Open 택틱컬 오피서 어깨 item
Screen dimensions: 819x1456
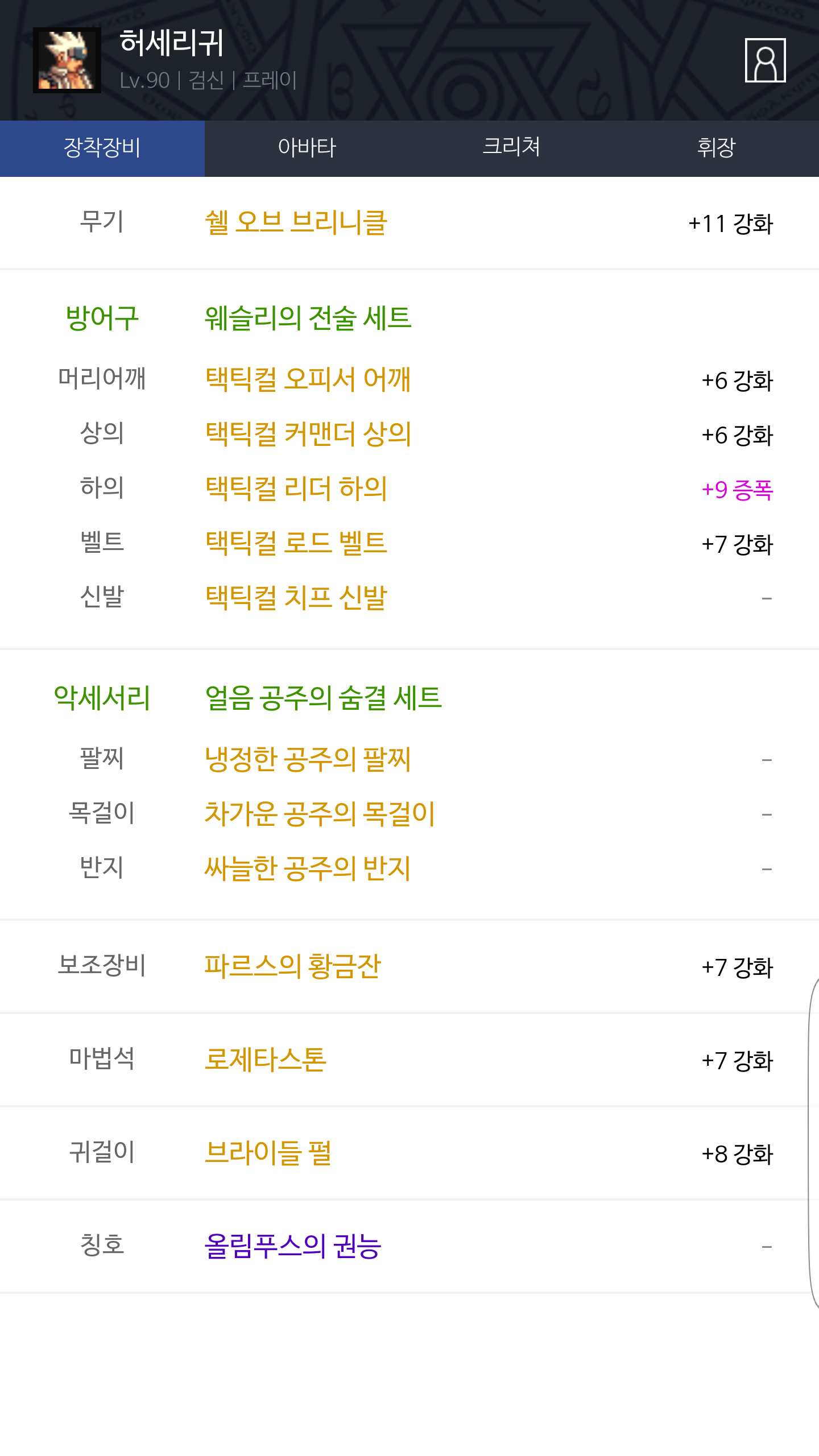point(308,379)
